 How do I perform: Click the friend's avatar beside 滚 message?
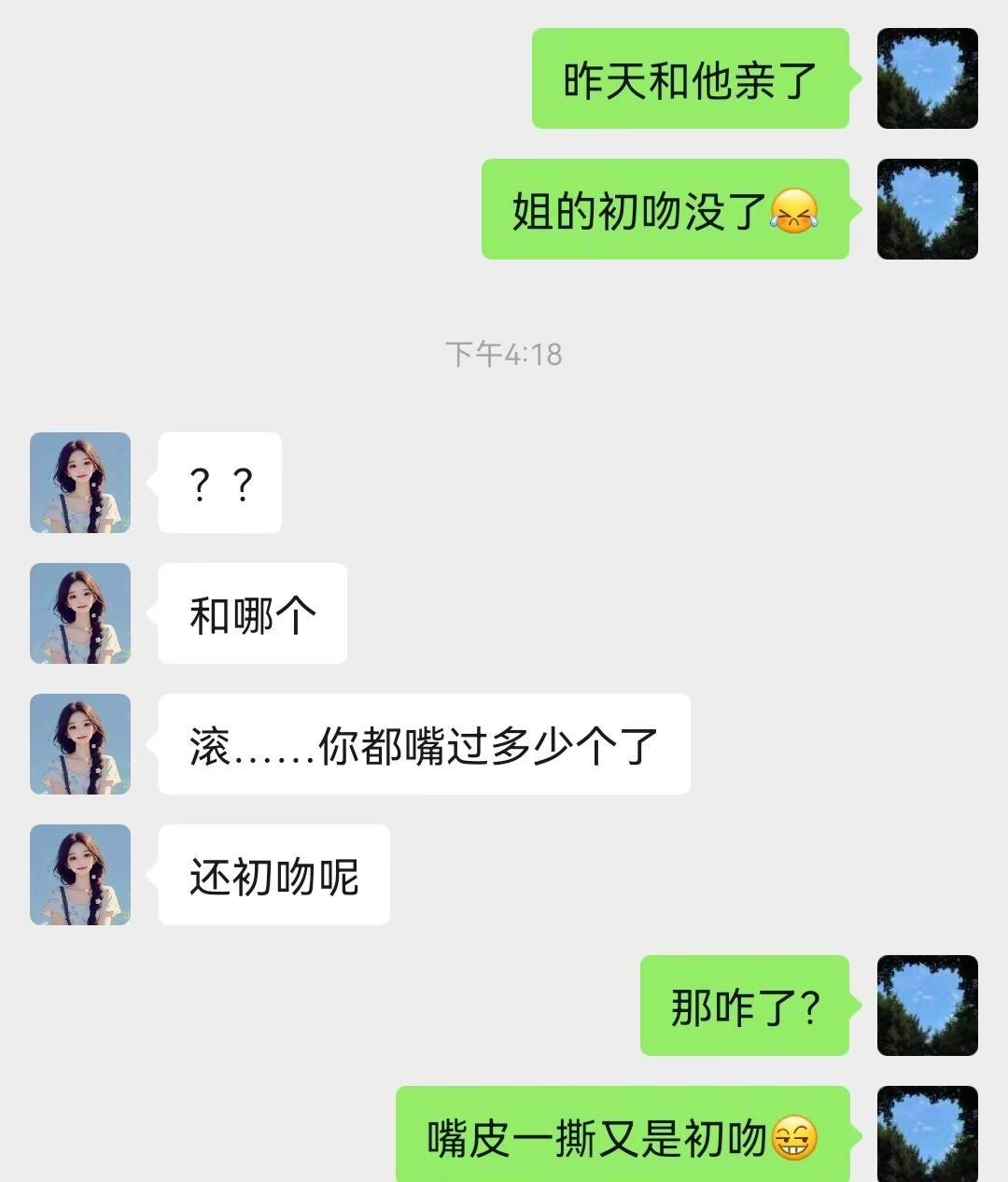[x=79, y=745]
